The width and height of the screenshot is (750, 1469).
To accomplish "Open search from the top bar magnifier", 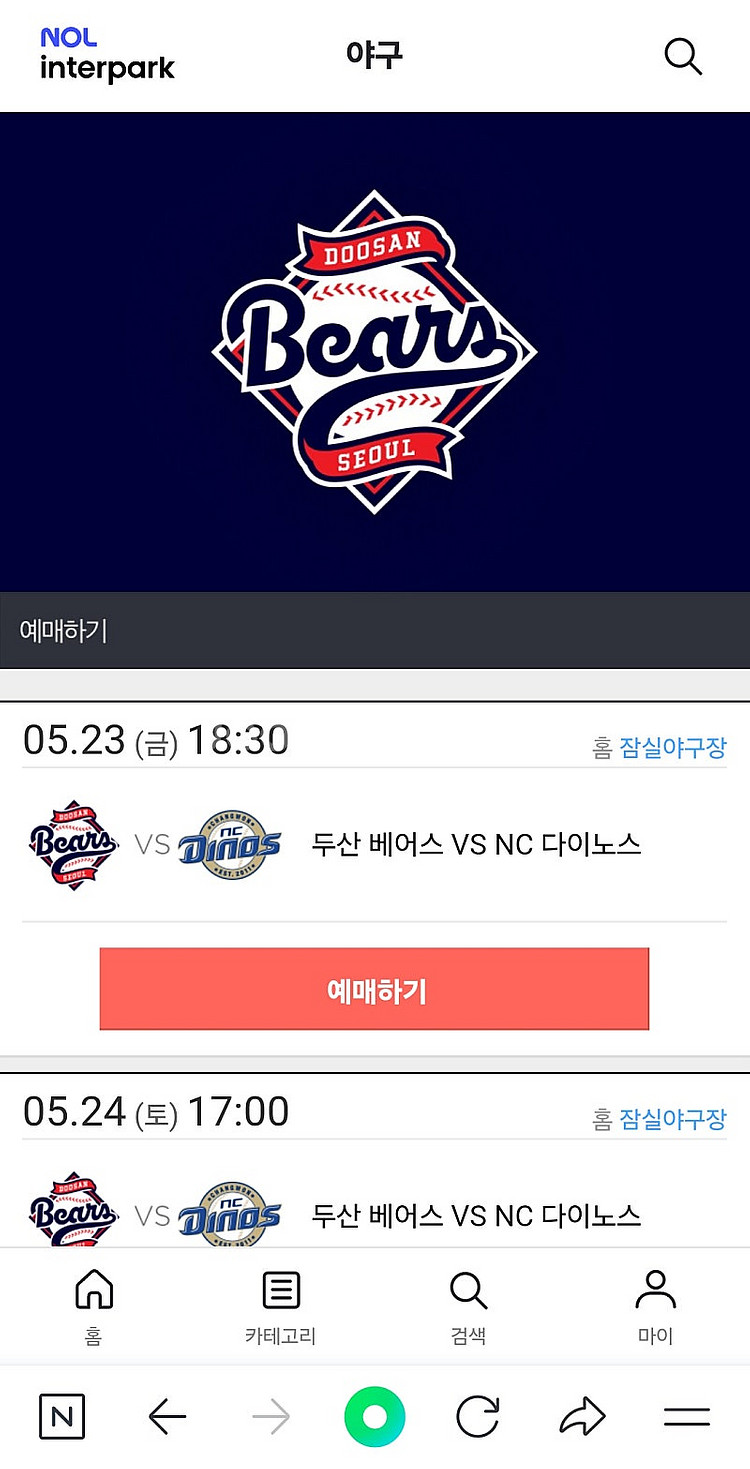I will (683, 56).
